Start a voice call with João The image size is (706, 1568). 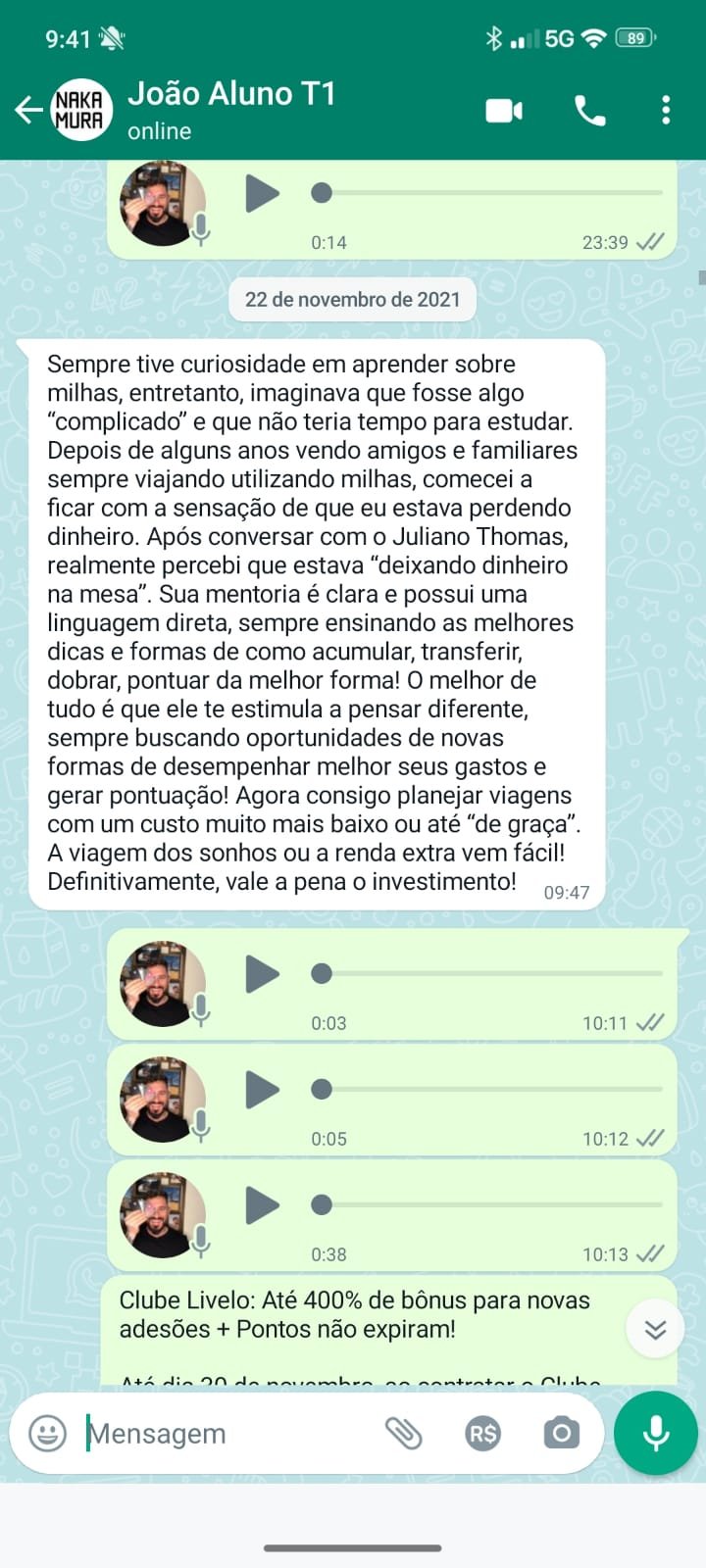click(589, 111)
